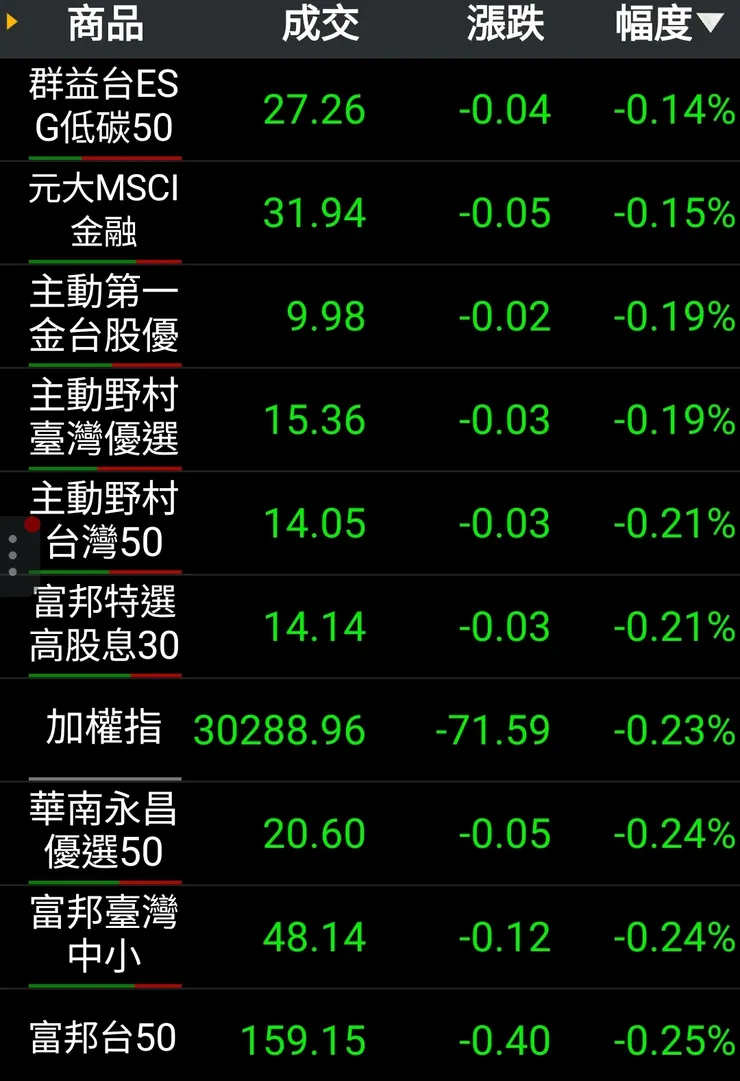Sort by 幅度 column header

point(668,24)
